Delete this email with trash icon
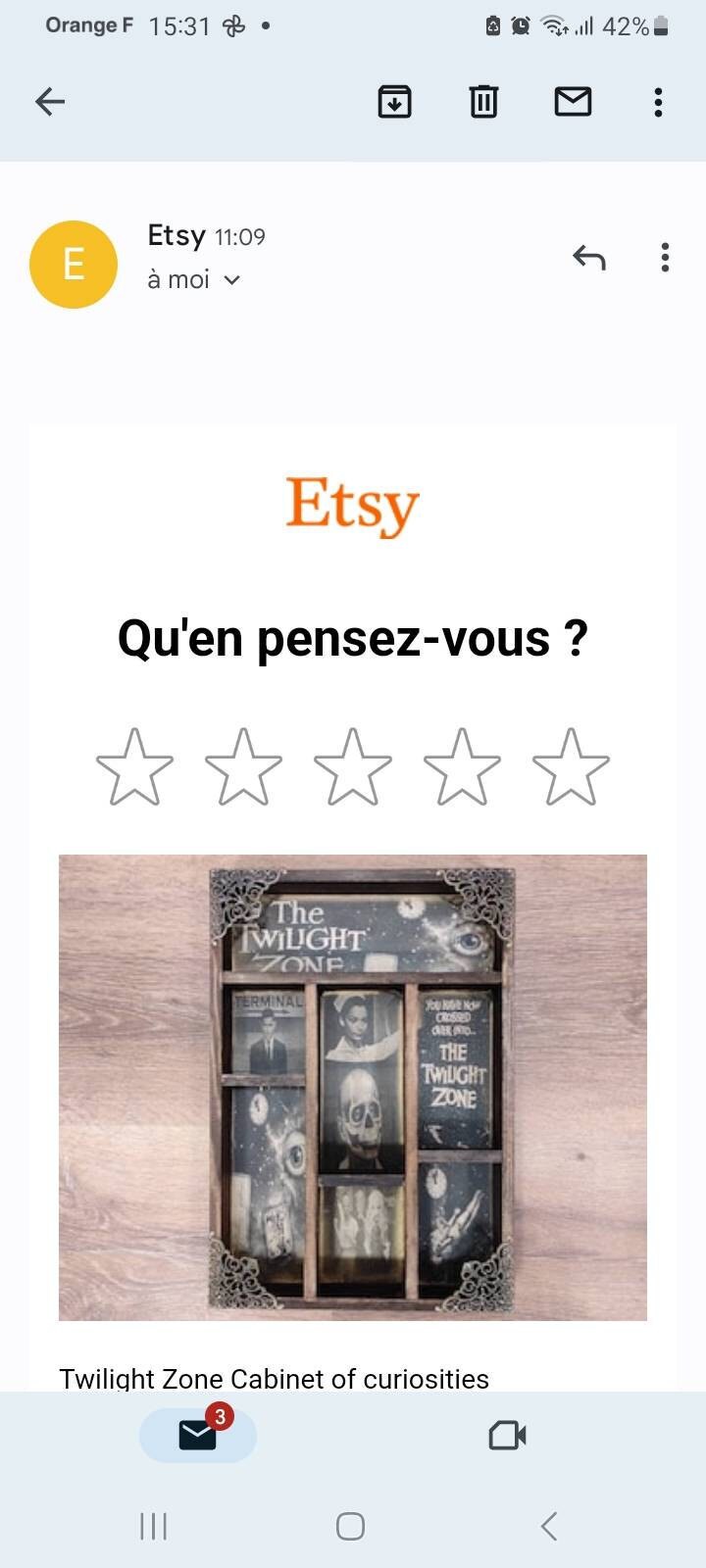 tap(483, 101)
